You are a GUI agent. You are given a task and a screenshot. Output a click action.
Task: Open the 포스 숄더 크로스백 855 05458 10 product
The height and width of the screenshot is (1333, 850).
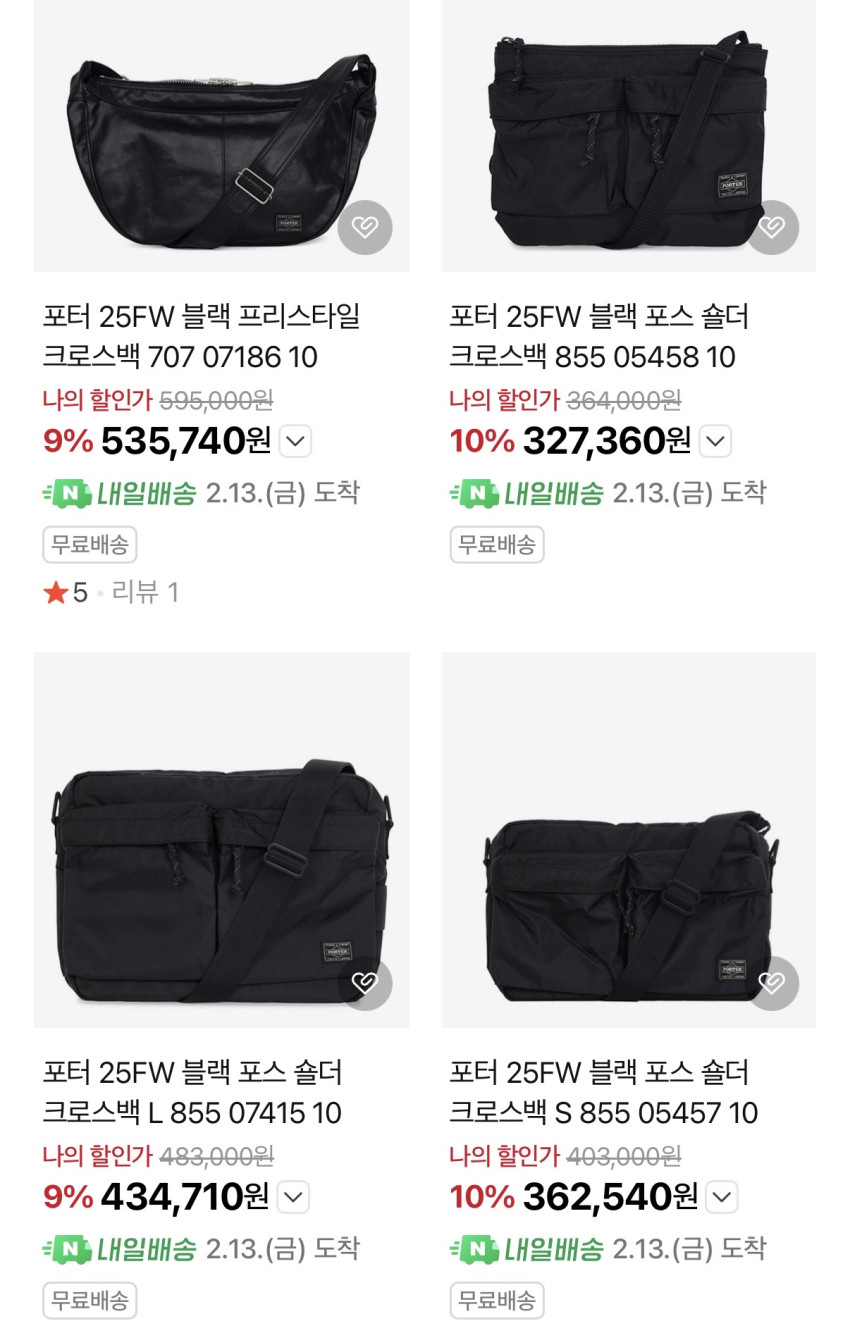598,337
